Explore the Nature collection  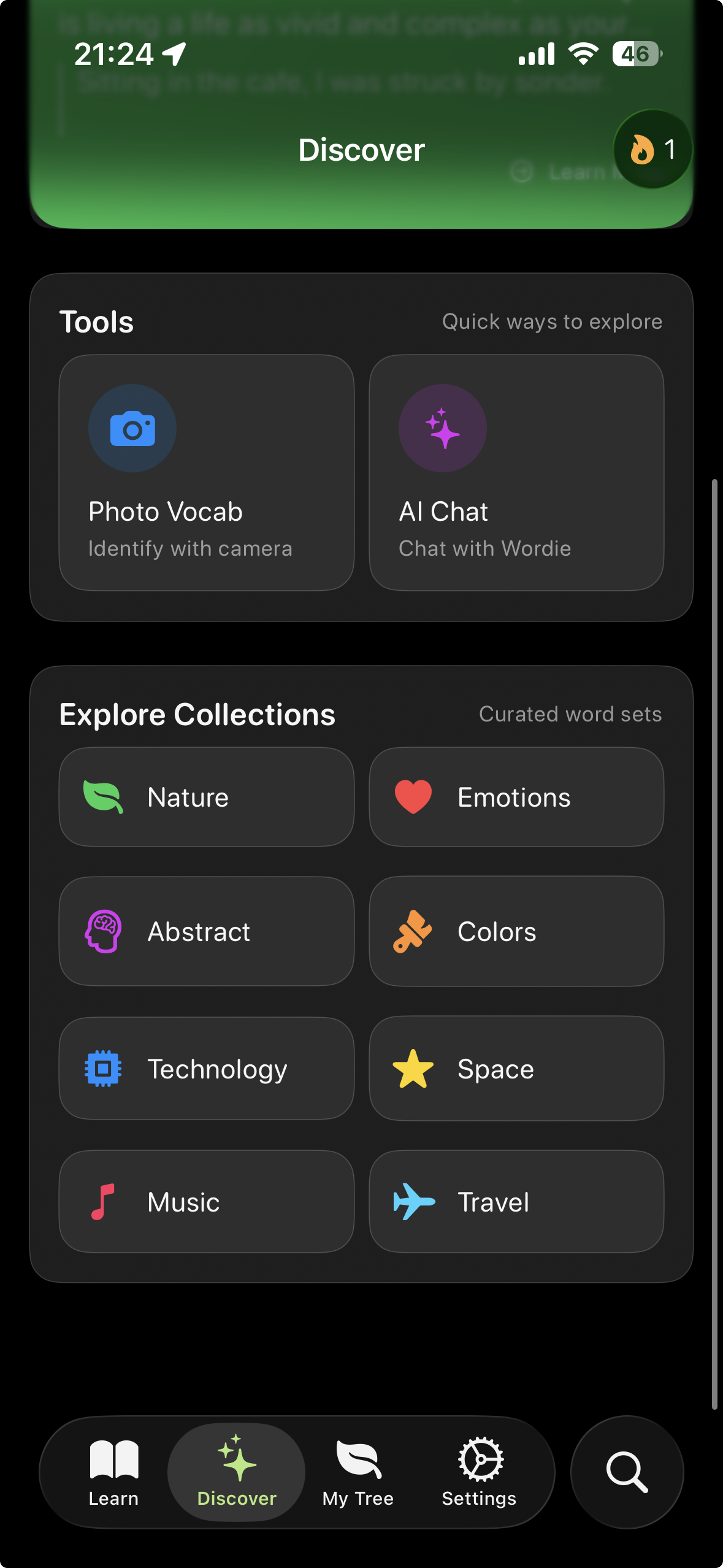[x=206, y=797]
